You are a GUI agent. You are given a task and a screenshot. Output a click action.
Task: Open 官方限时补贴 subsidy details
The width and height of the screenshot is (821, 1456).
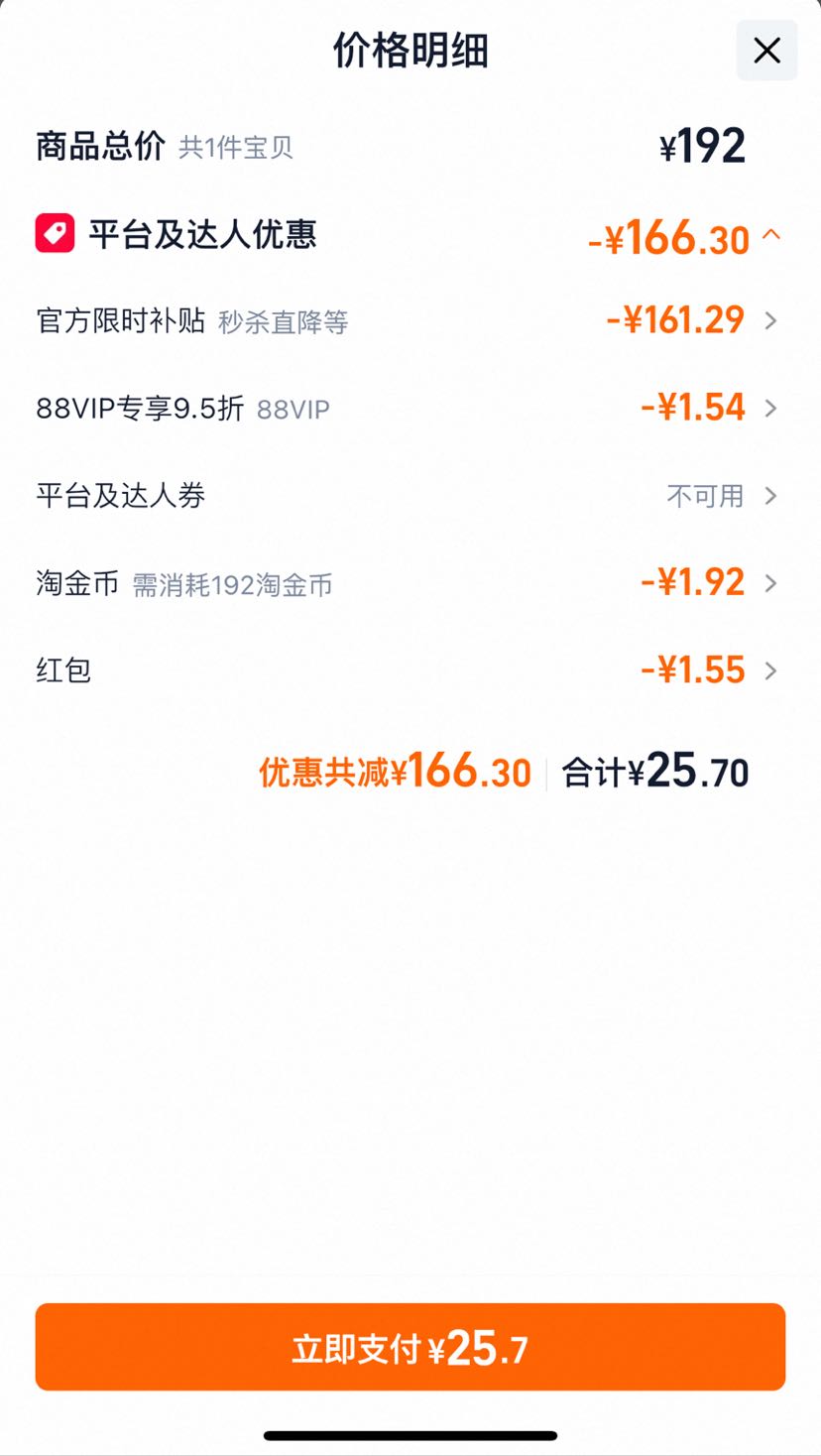[x=409, y=320]
